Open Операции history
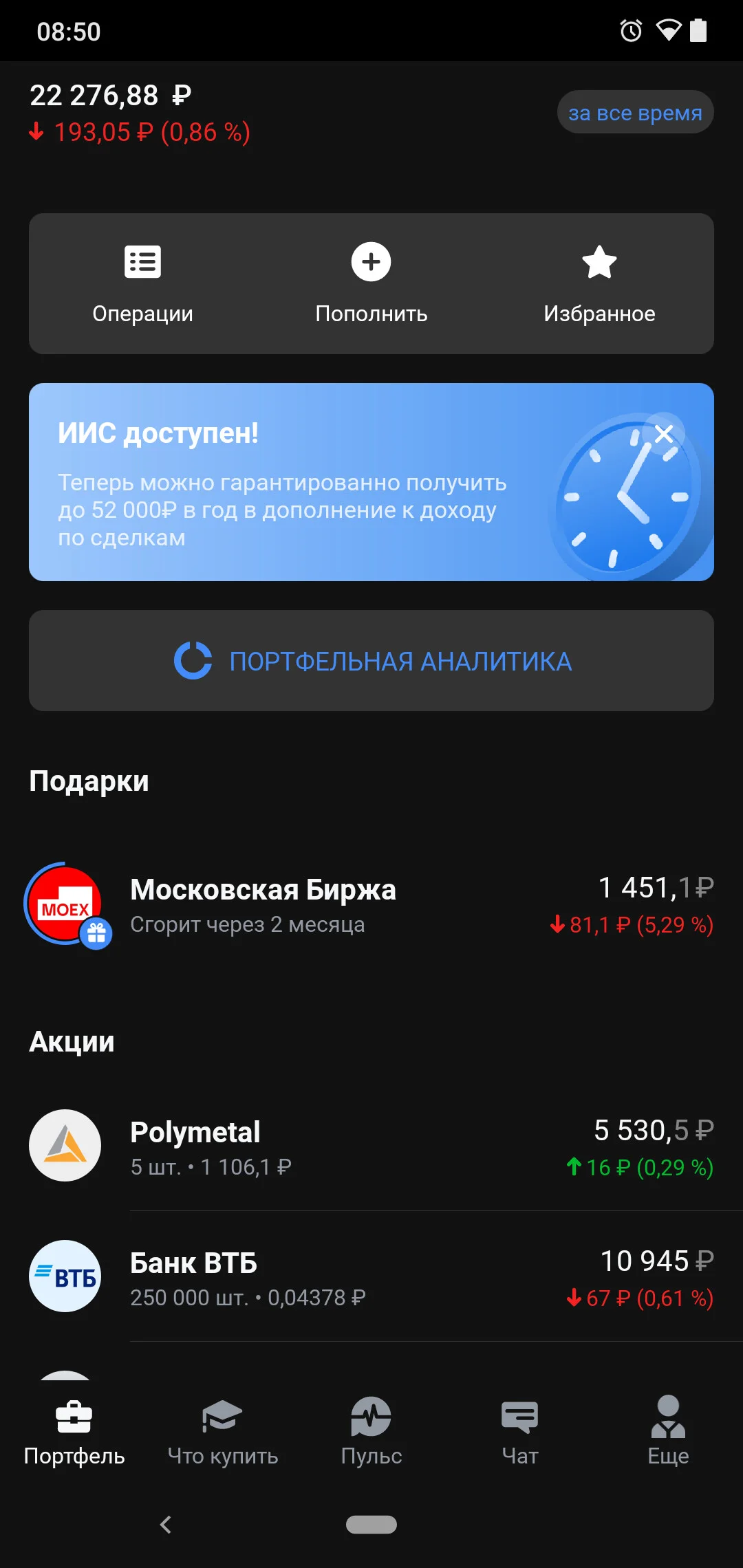 pos(143,284)
